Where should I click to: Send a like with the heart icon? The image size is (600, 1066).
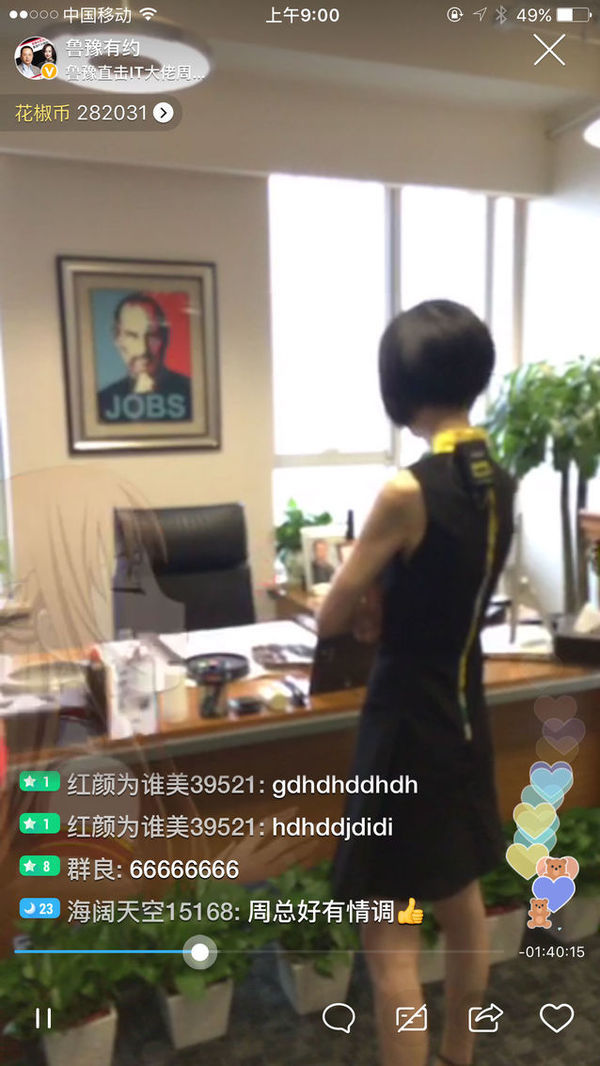[557, 1018]
